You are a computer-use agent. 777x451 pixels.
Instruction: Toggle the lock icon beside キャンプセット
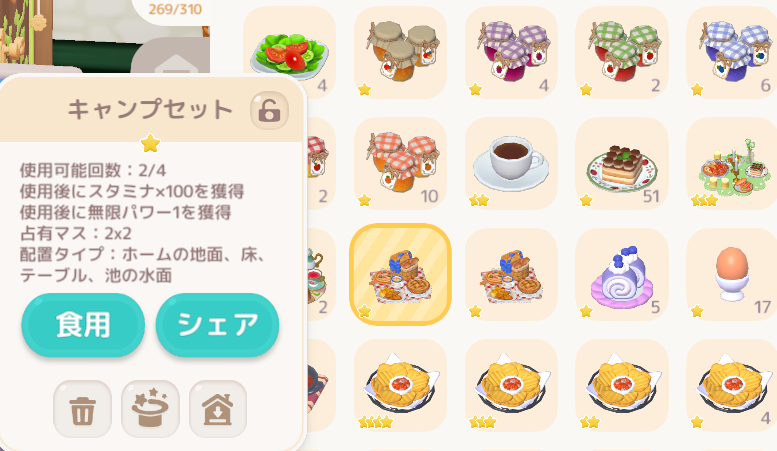coord(268,111)
